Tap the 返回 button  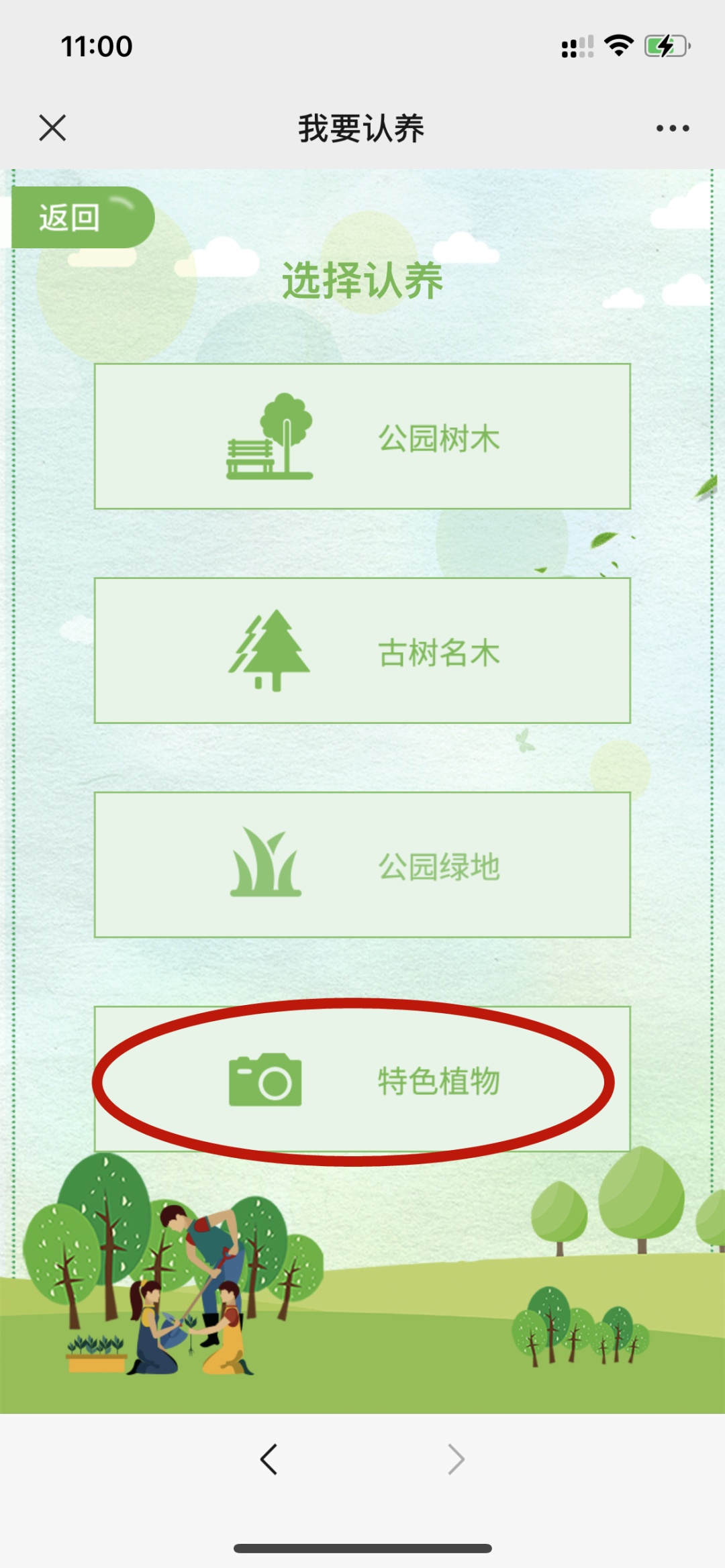pos(83,217)
